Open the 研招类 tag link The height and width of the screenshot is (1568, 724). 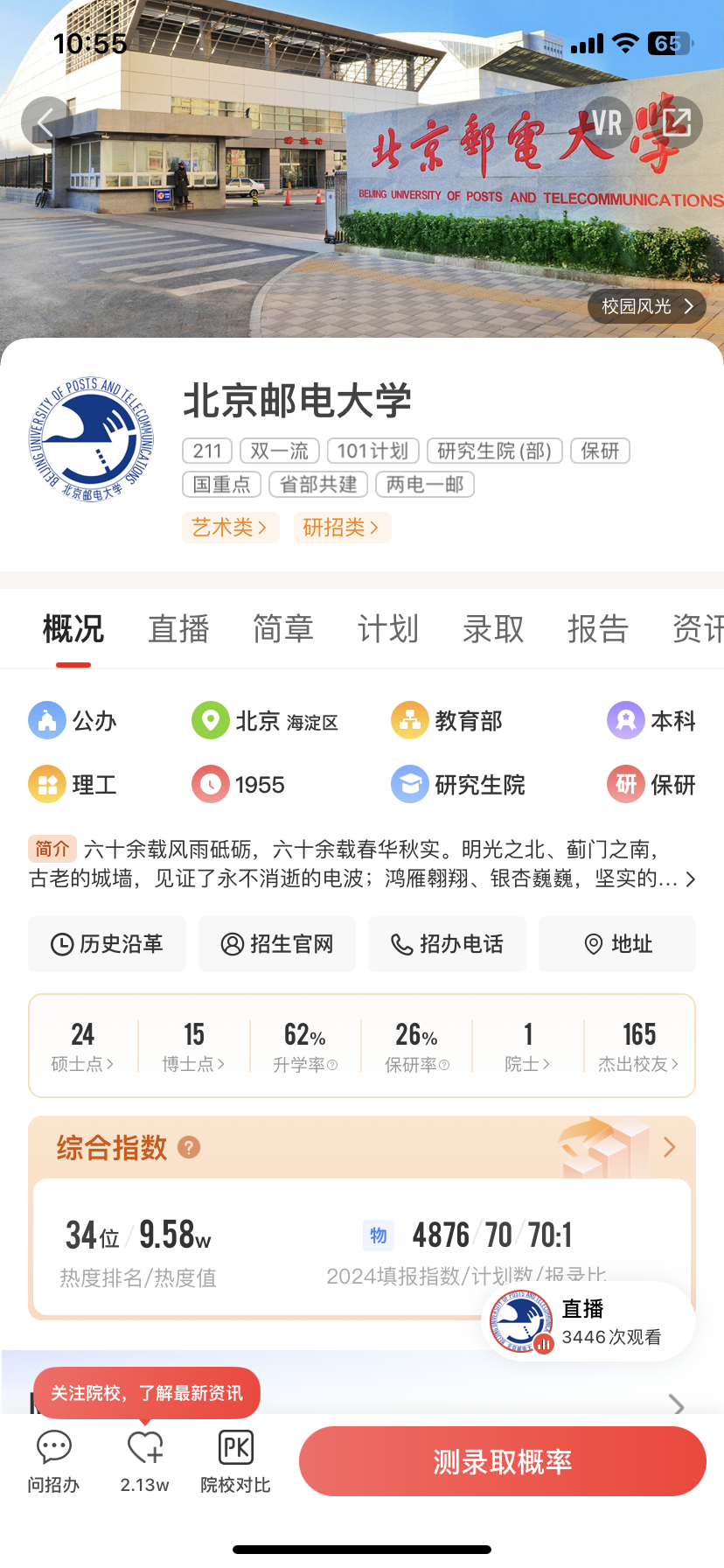point(341,528)
